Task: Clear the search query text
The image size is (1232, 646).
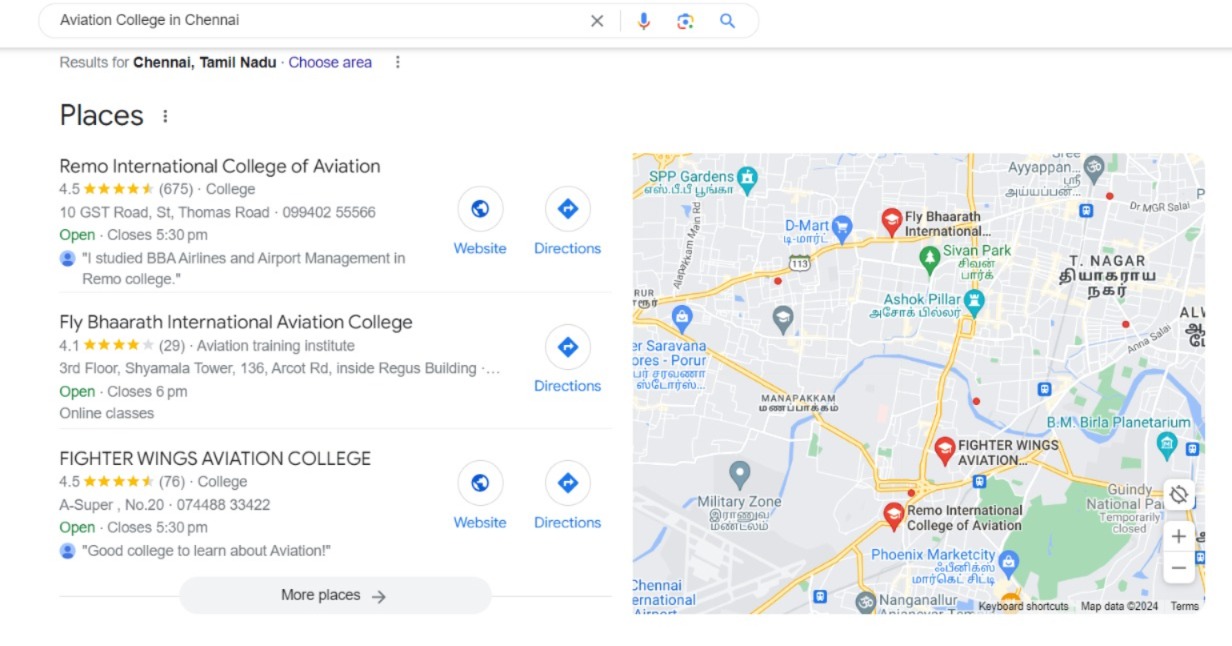Action: tap(597, 21)
